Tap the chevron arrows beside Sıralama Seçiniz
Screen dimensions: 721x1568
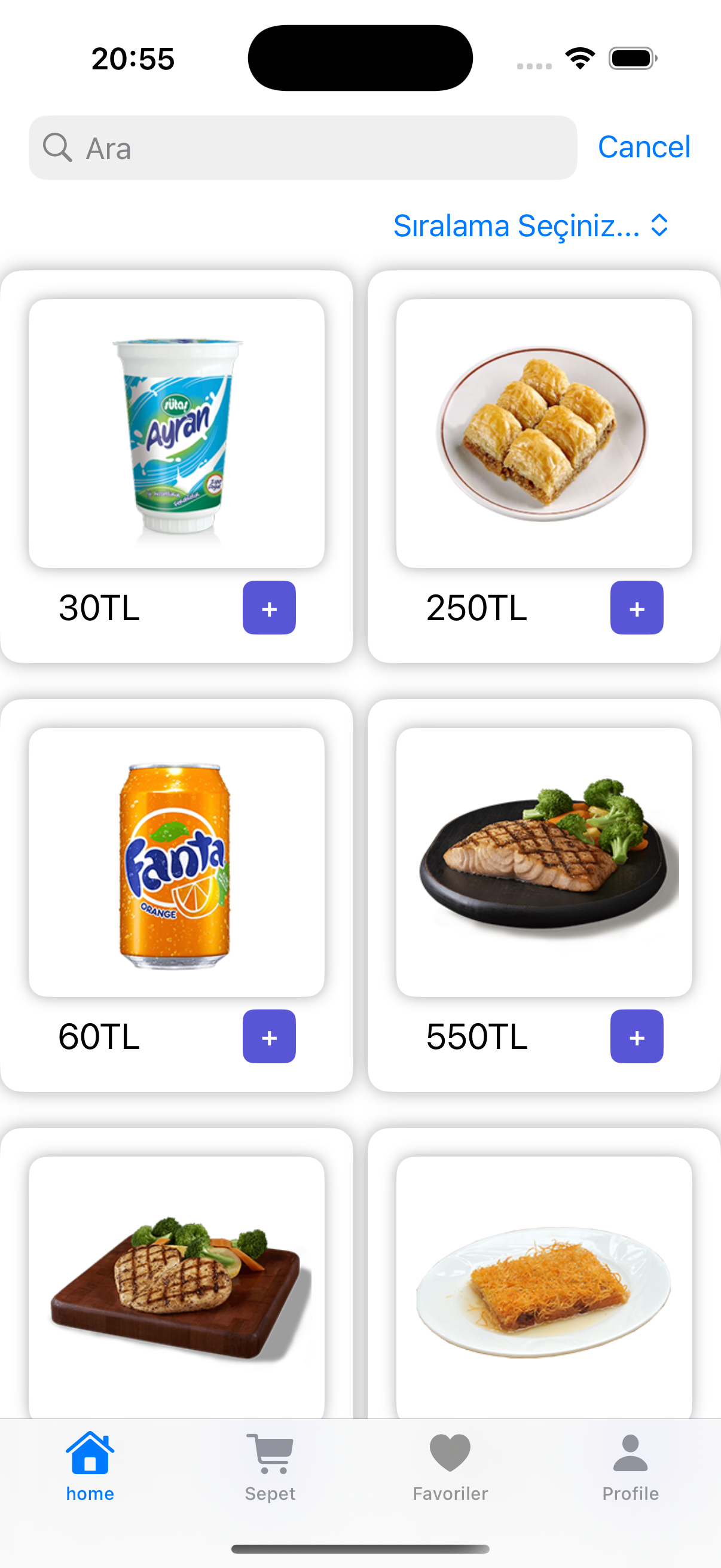[660, 226]
